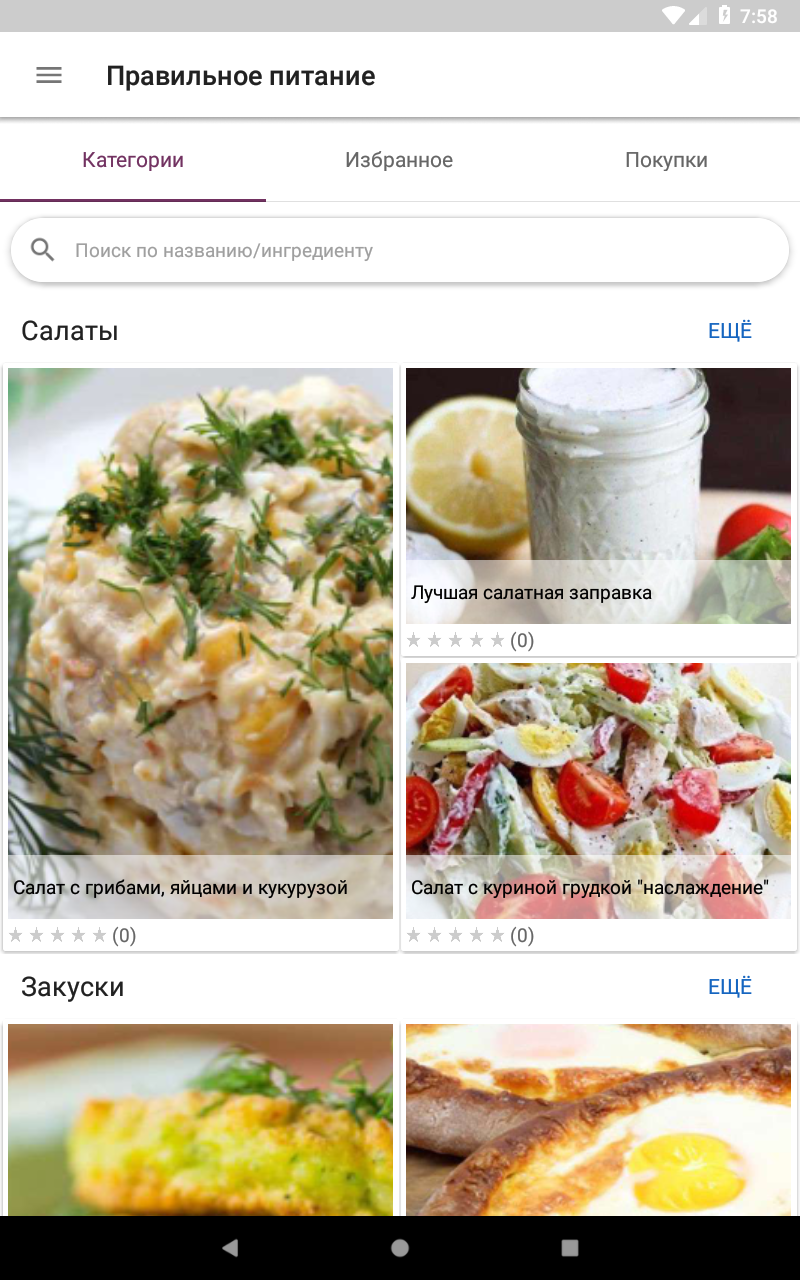Open the baked egg bread snack card
800x1280 pixels.
click(599, 1118)
